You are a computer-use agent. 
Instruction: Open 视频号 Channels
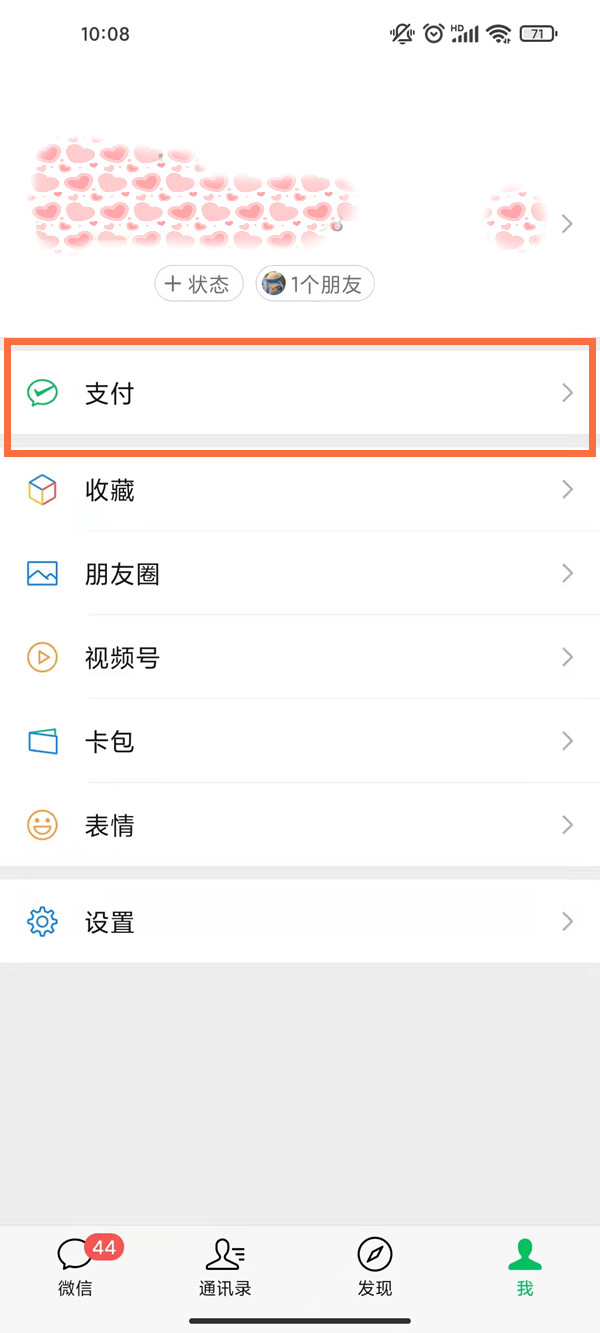(300, 658)
